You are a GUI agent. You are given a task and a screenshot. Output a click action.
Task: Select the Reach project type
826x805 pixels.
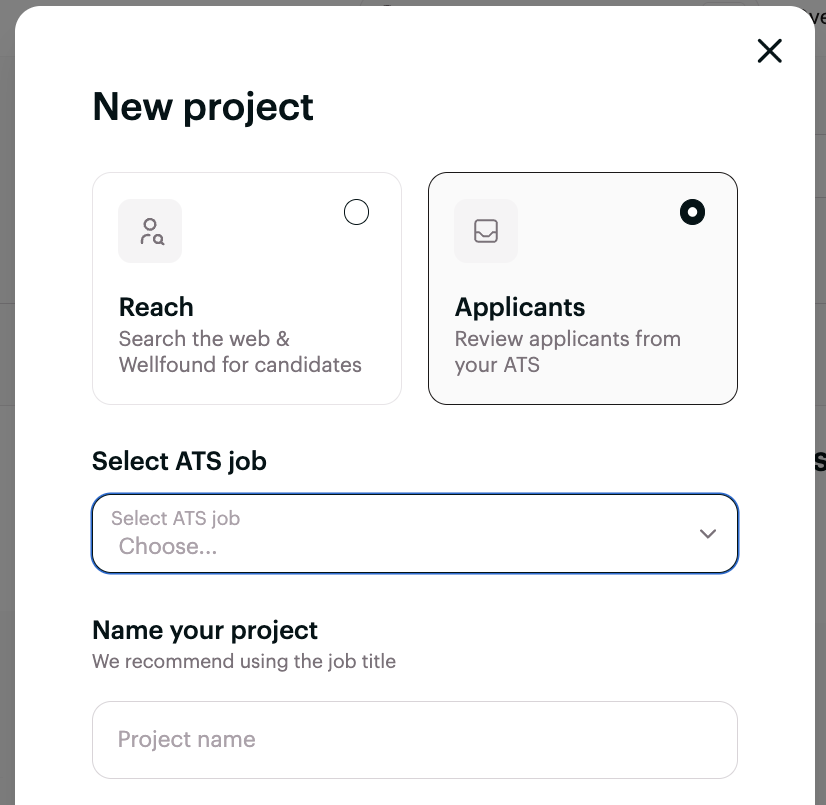tap(247, 288)
